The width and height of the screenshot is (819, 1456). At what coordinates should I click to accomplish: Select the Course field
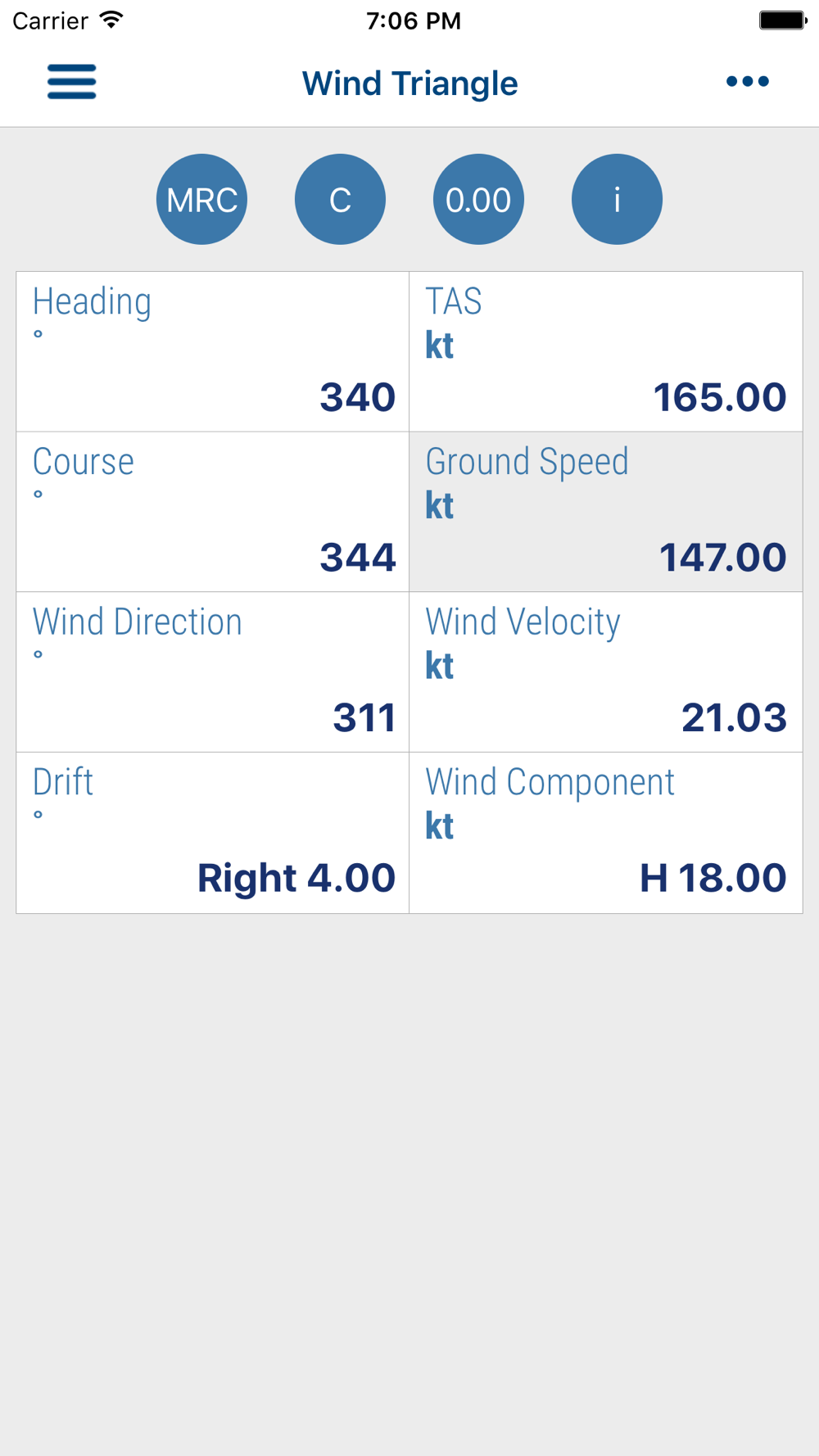point(213,512)
